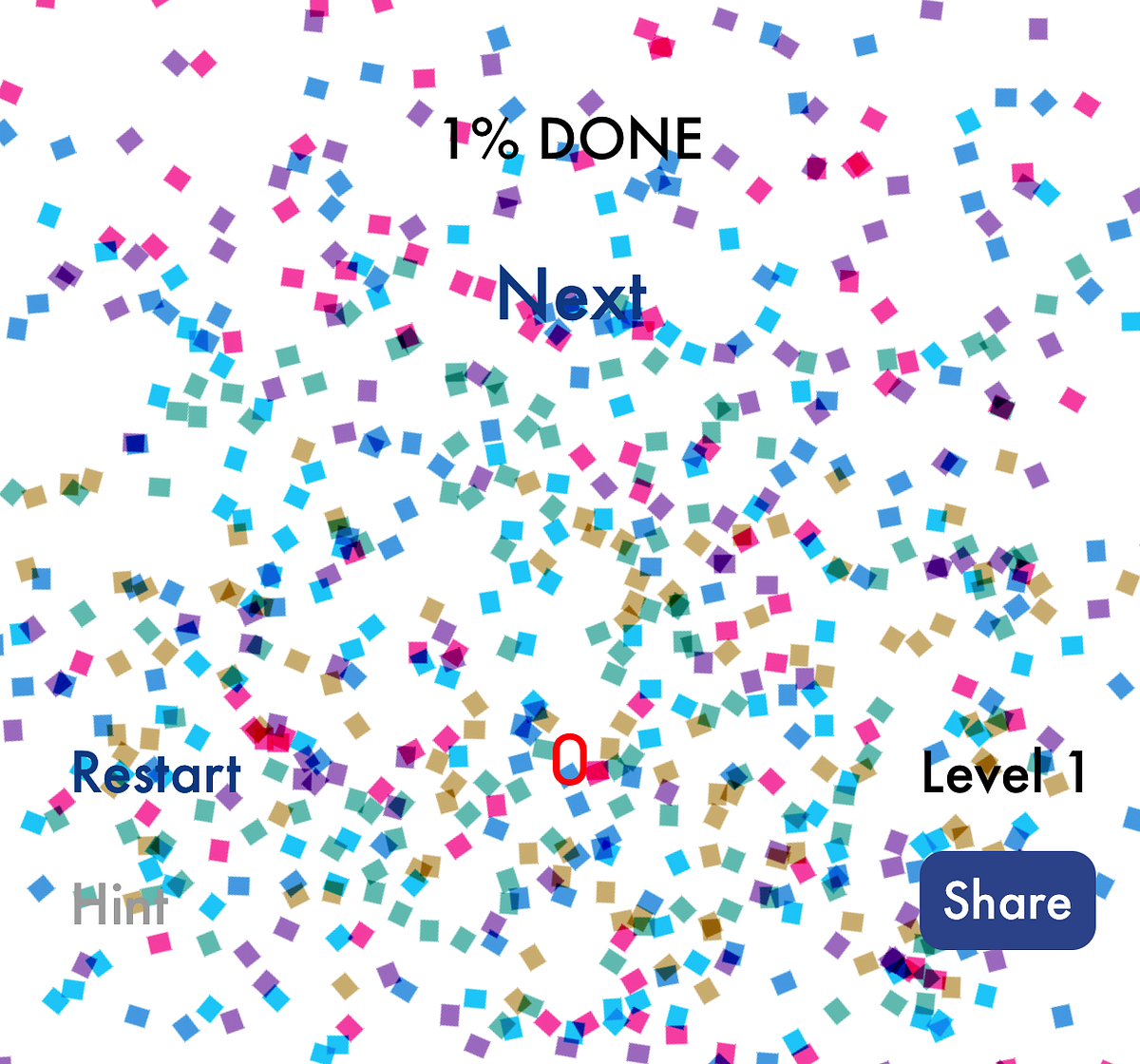
Task: Tap Next to continue to next level
Action: tap(572, 294)
